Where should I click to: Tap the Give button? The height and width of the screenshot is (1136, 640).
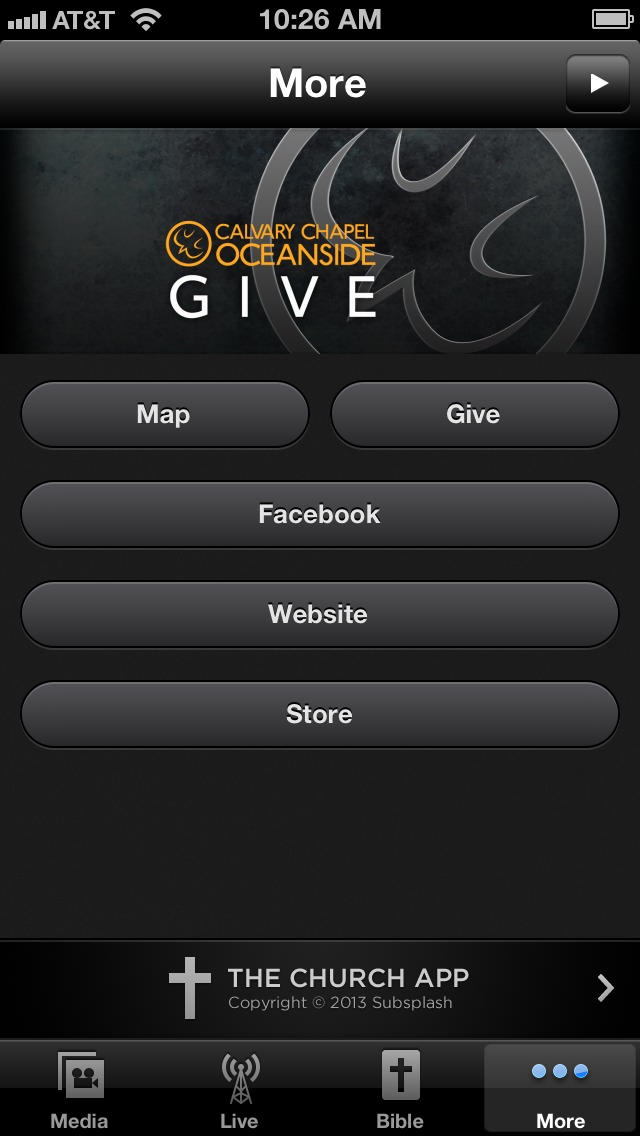pyautogui.click(x=474, y=414)
